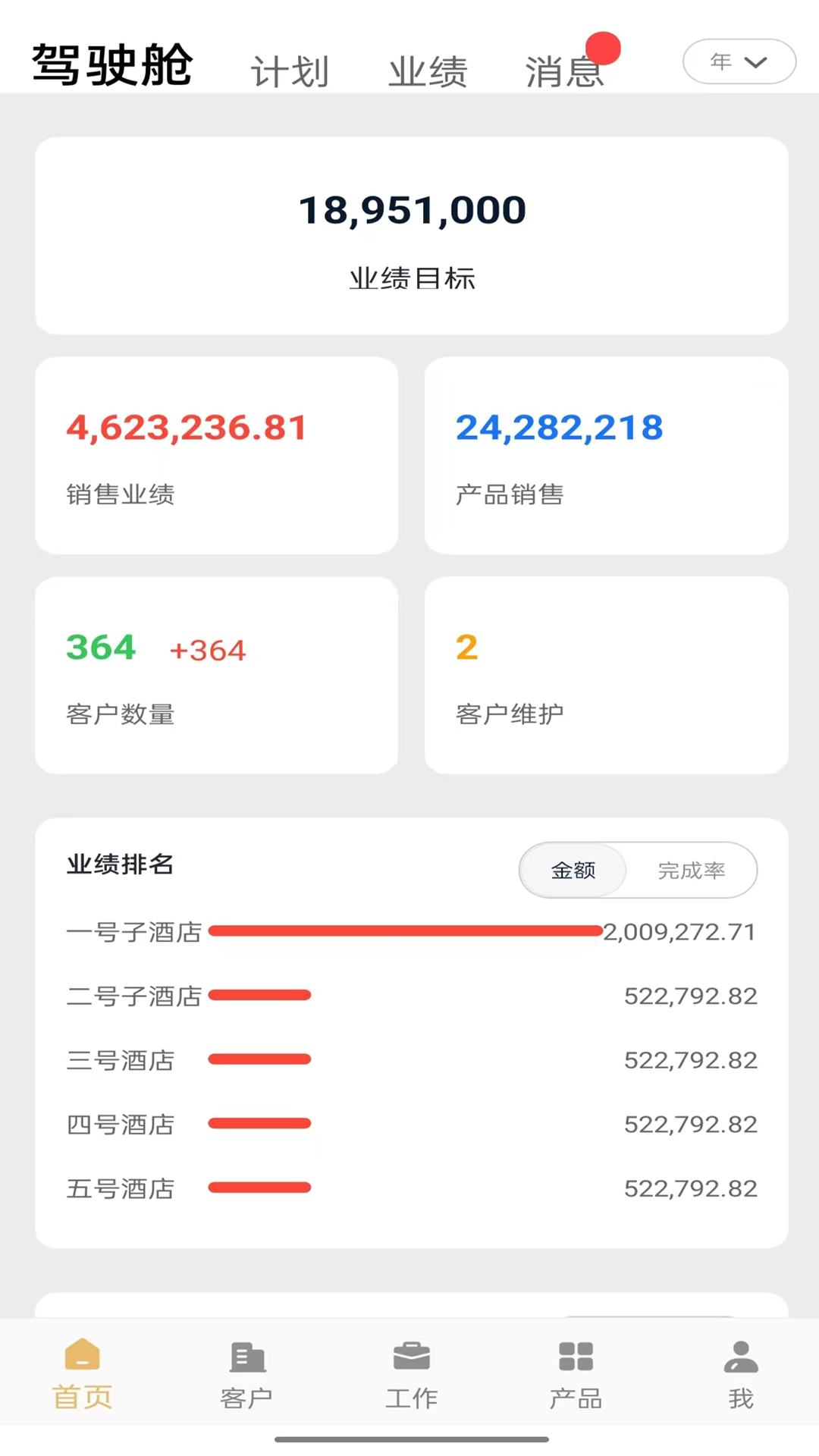Switch ranking view to 完成率

click(x=692, y=871)
